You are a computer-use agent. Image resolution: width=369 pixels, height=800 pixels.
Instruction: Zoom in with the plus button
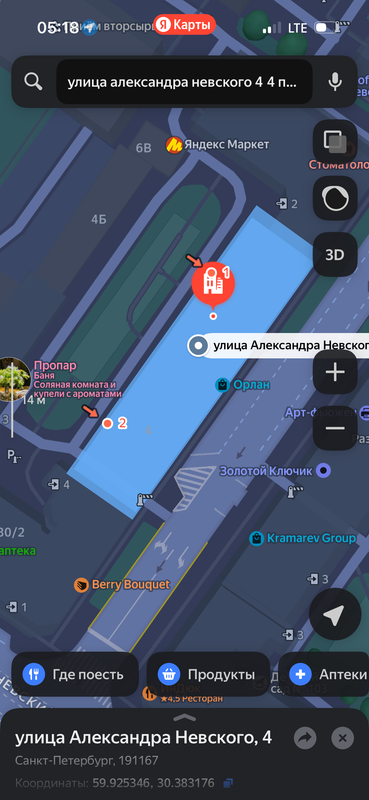coord(335,372)
